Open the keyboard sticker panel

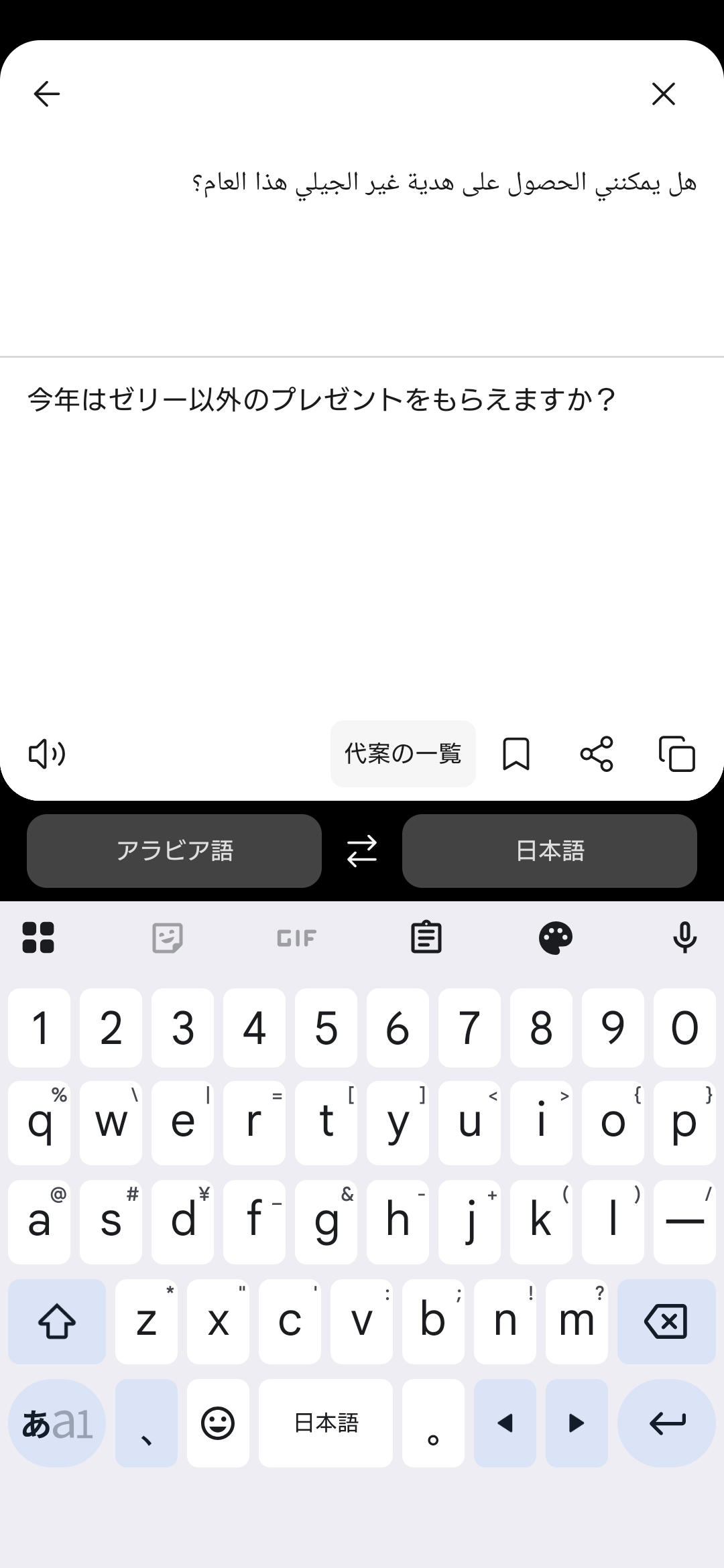pos(168,937)
